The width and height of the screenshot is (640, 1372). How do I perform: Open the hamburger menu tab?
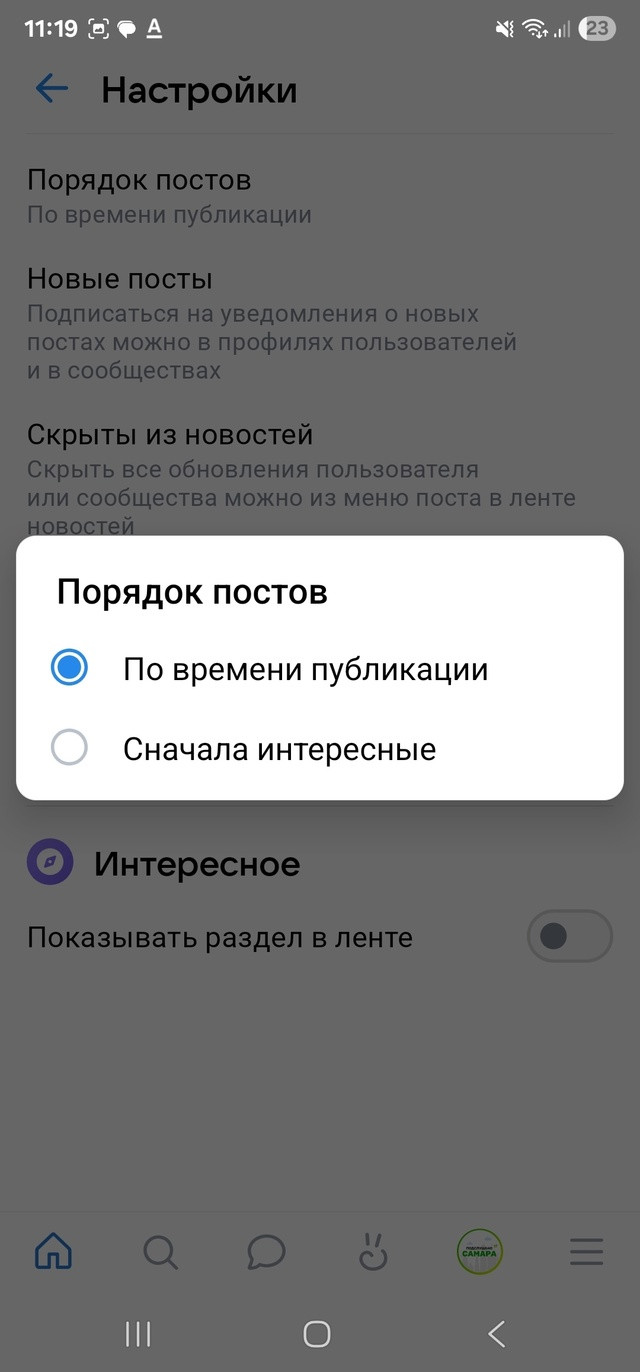click(x=586, y=1250)
